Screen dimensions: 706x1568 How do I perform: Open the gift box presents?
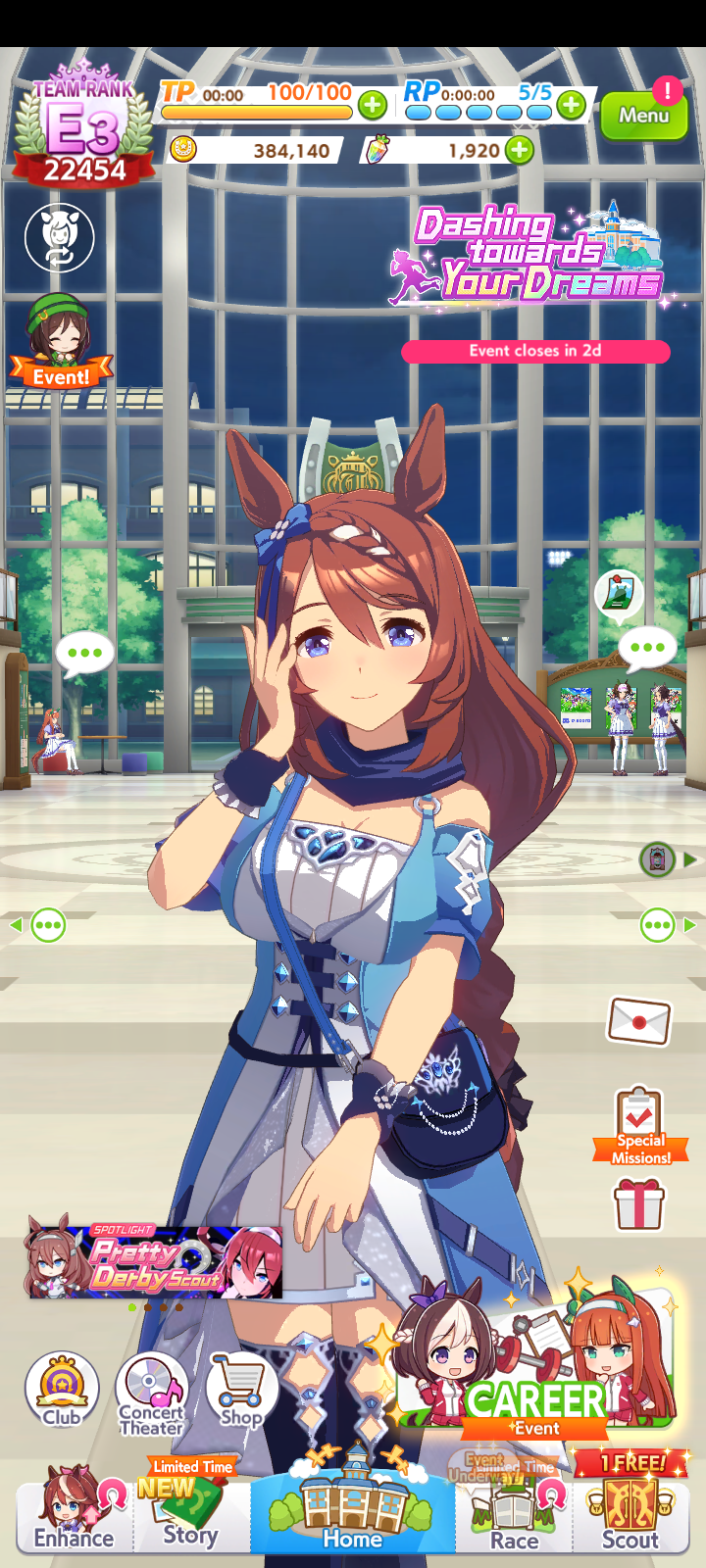(x=639, y=1203)
